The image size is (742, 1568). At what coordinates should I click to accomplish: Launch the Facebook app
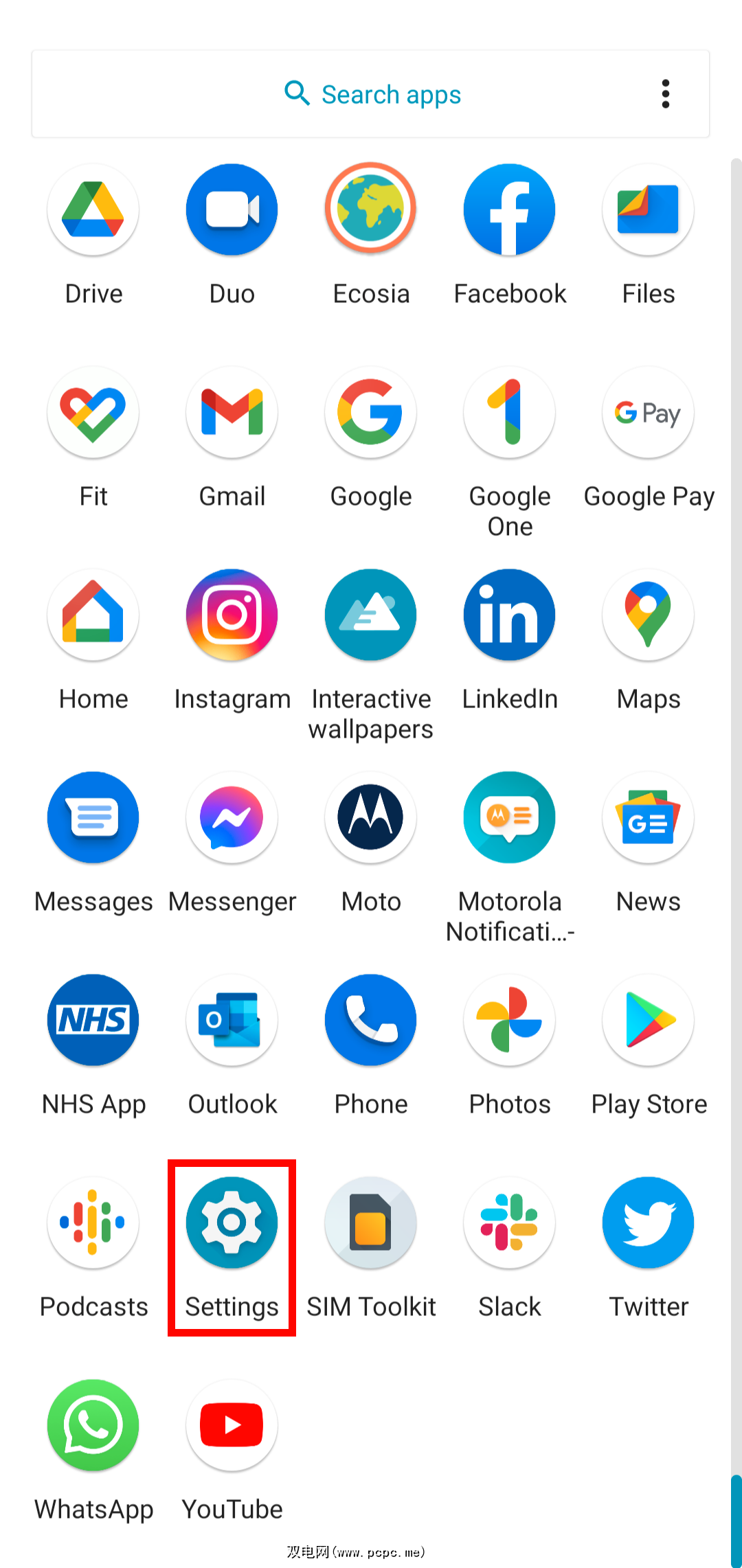(510, 209)
